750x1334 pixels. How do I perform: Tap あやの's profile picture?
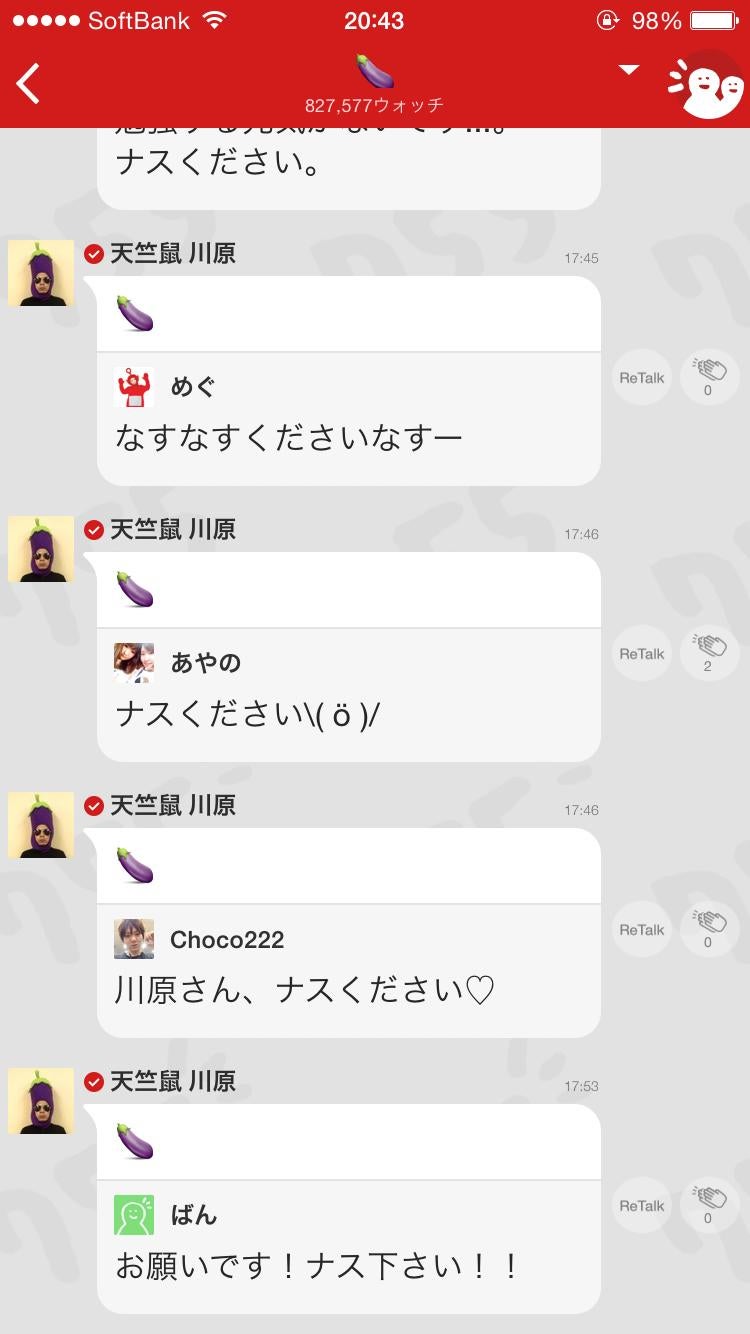(133, 661)
